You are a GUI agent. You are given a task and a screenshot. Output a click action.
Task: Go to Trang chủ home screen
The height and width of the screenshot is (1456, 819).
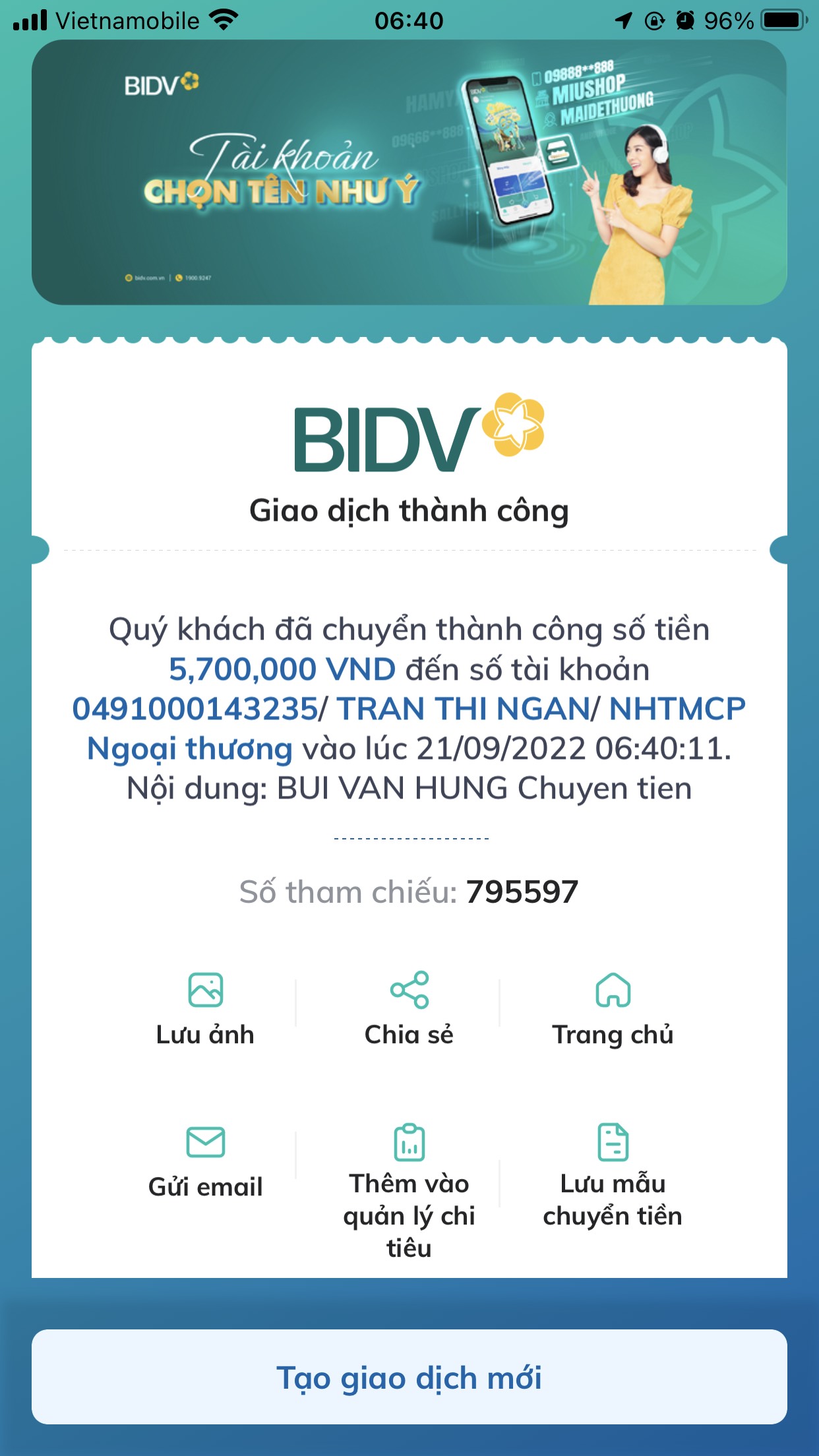click(613, 1008)
